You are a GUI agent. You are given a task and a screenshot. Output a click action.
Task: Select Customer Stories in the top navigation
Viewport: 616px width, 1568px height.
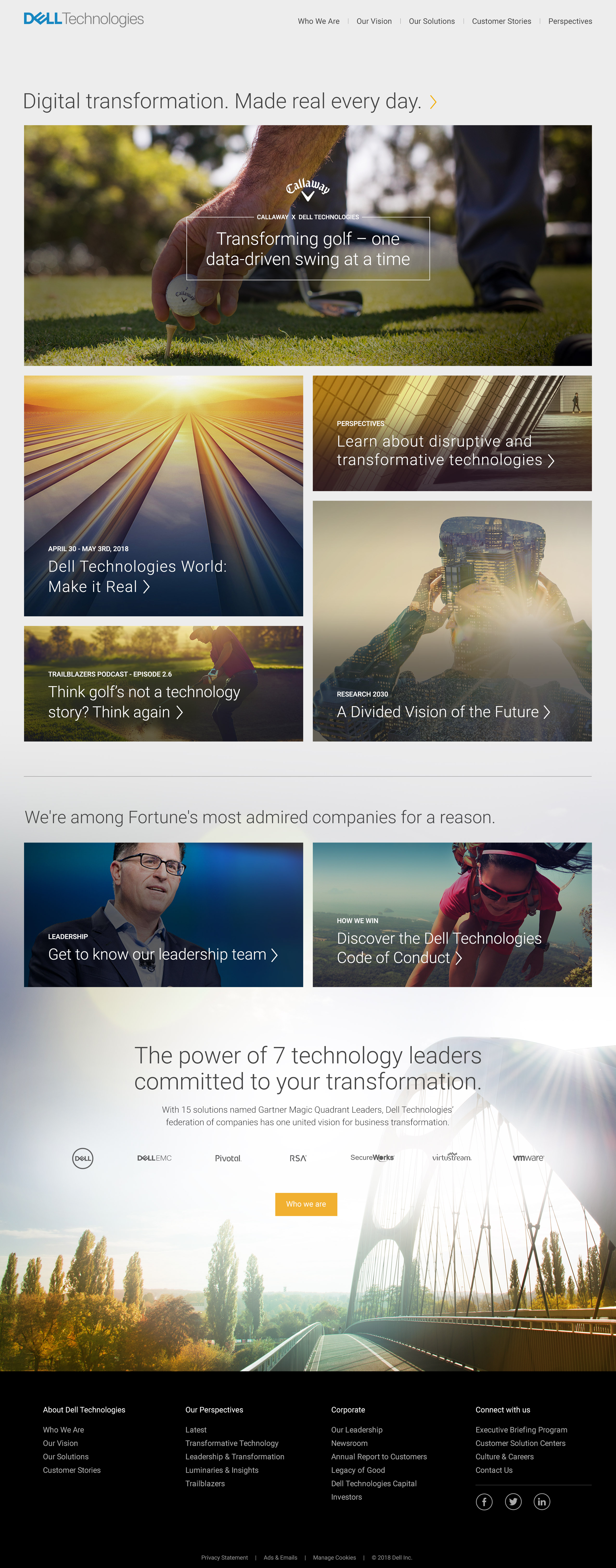point(501,21)
